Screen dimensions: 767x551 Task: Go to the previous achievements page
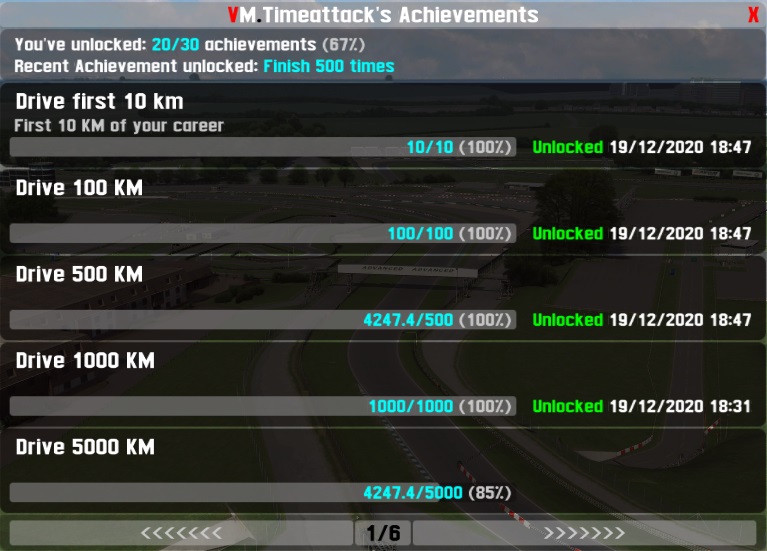(x=180, y=533)
